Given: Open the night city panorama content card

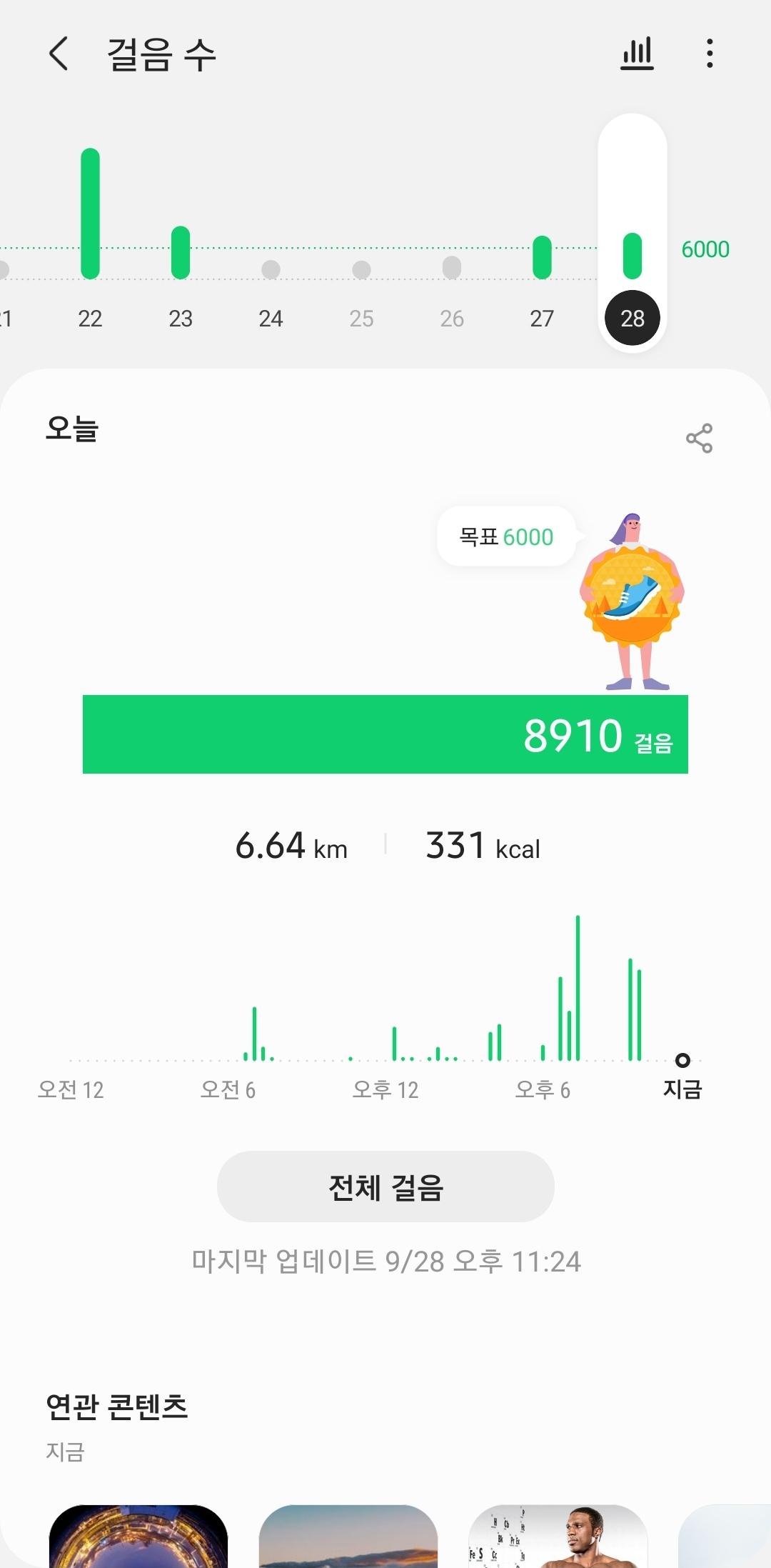Looking at the screenshot, I should click(138, 1536).
